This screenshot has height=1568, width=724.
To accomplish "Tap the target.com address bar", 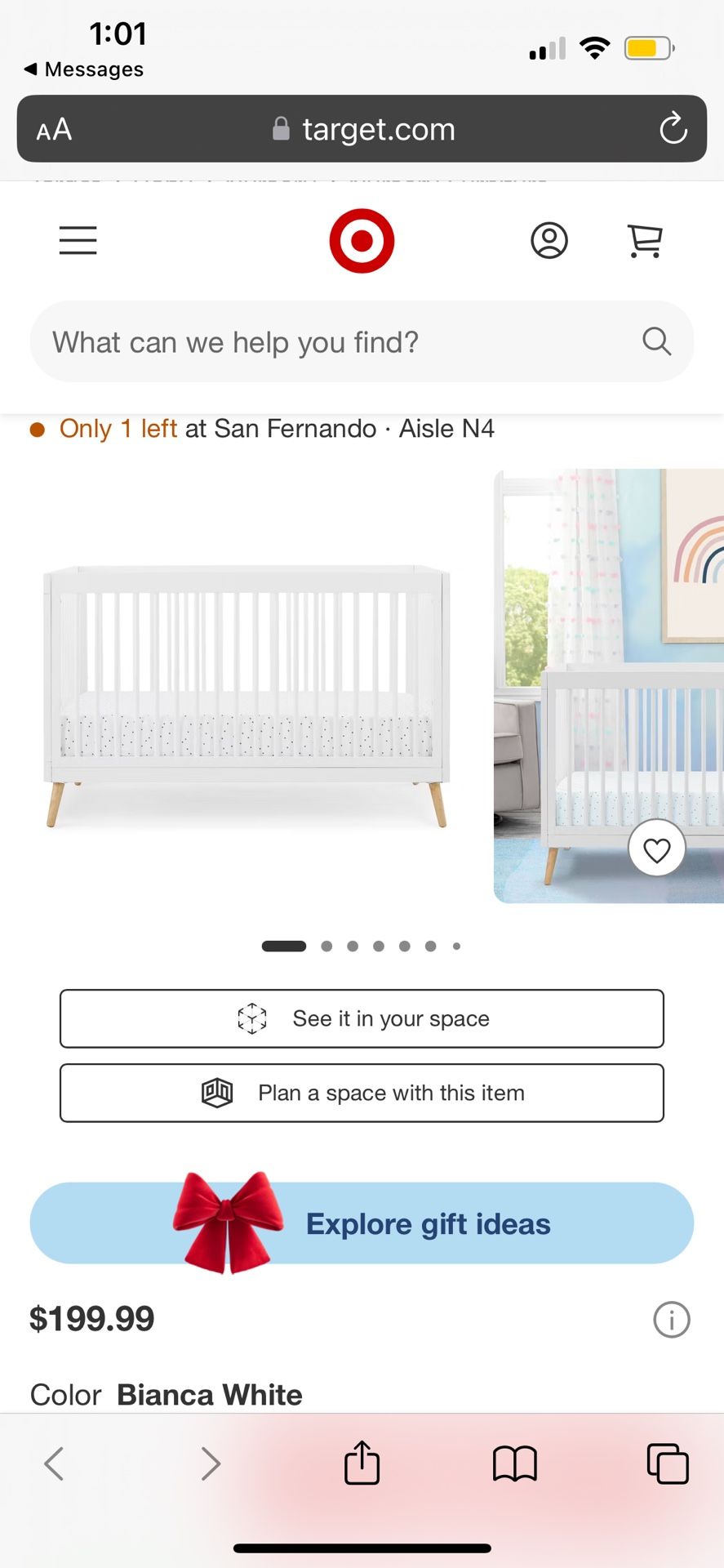I will pos(363,129).
